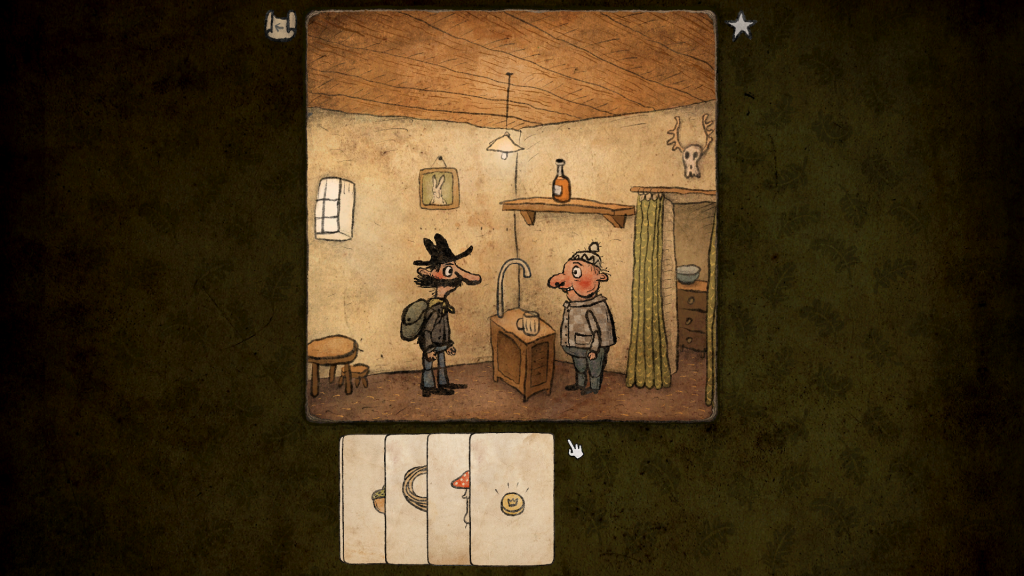Return to the map via scroll icon
This screenshot has width=1024, height=576.
pyautogui.click(x=281, y=25)
